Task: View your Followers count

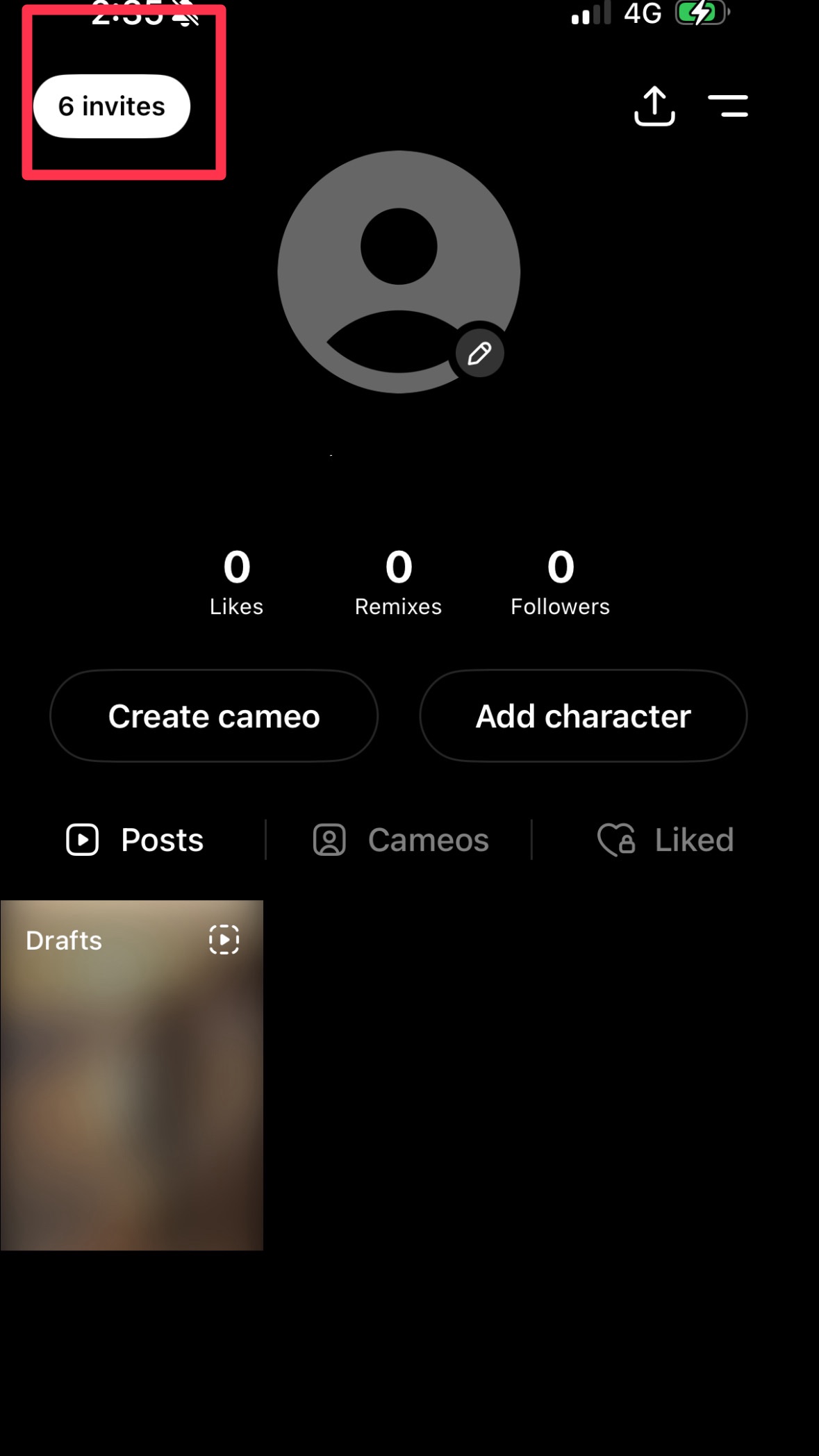Action: click(560, 582)
